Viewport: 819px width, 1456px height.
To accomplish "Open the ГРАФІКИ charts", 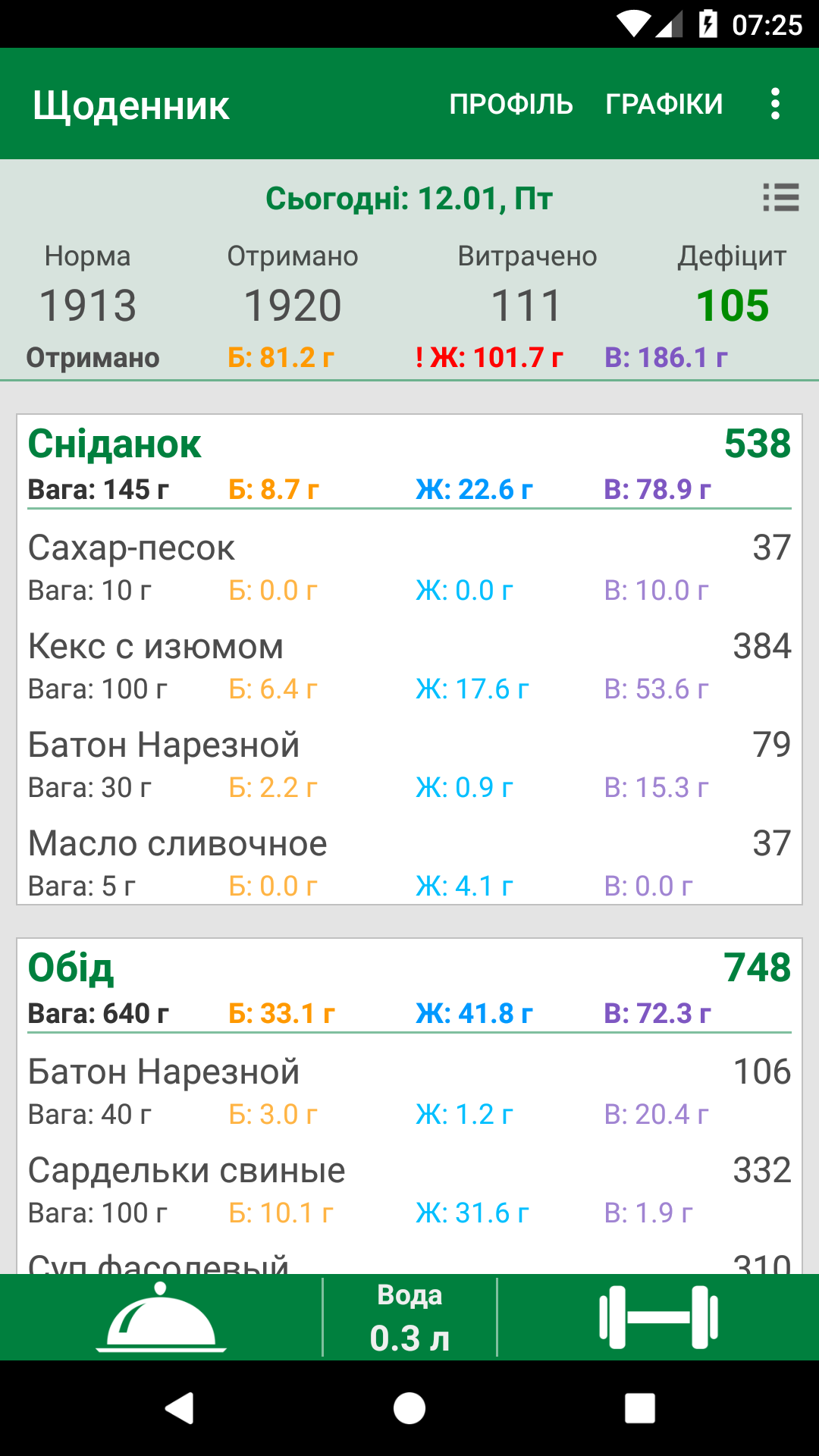I will 664,104.
